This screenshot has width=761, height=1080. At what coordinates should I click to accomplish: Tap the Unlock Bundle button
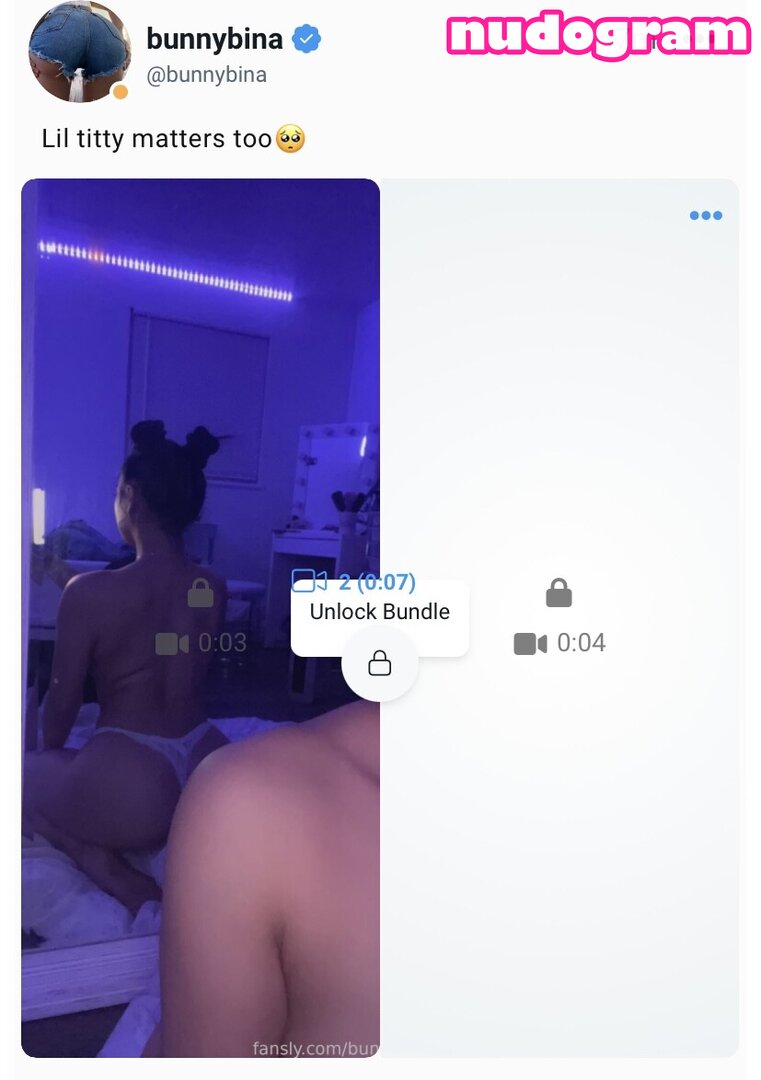[x=380, y=613]
